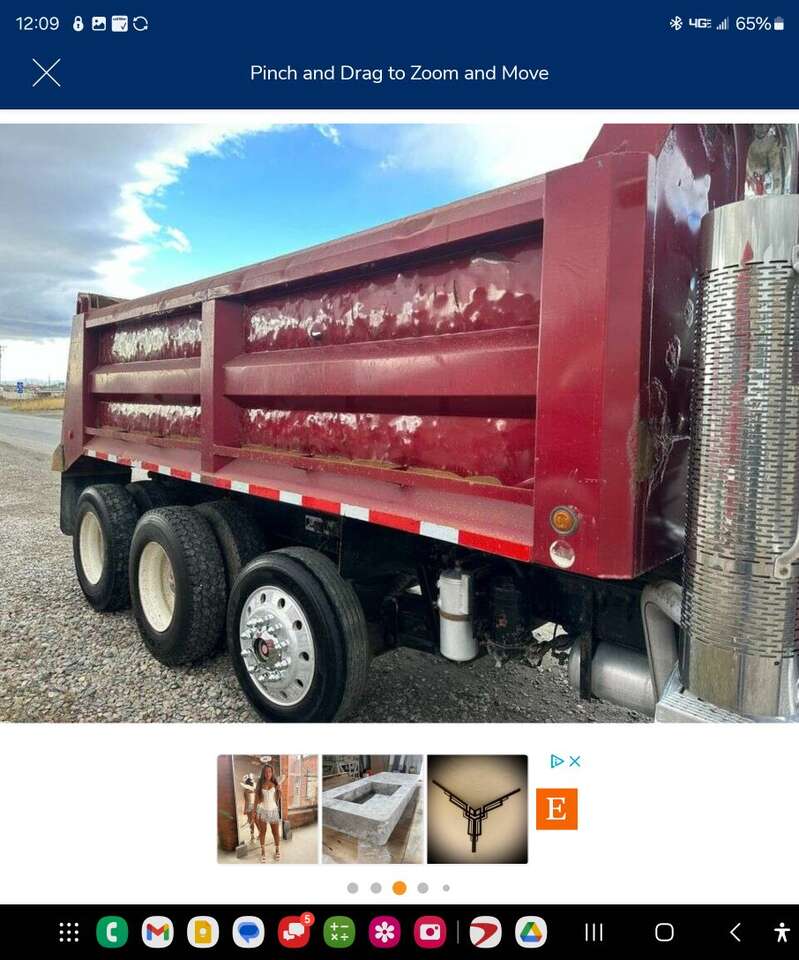Open the phone dialer app
The width and height of the screenshot is (799, 960).
tap(112, 932)
